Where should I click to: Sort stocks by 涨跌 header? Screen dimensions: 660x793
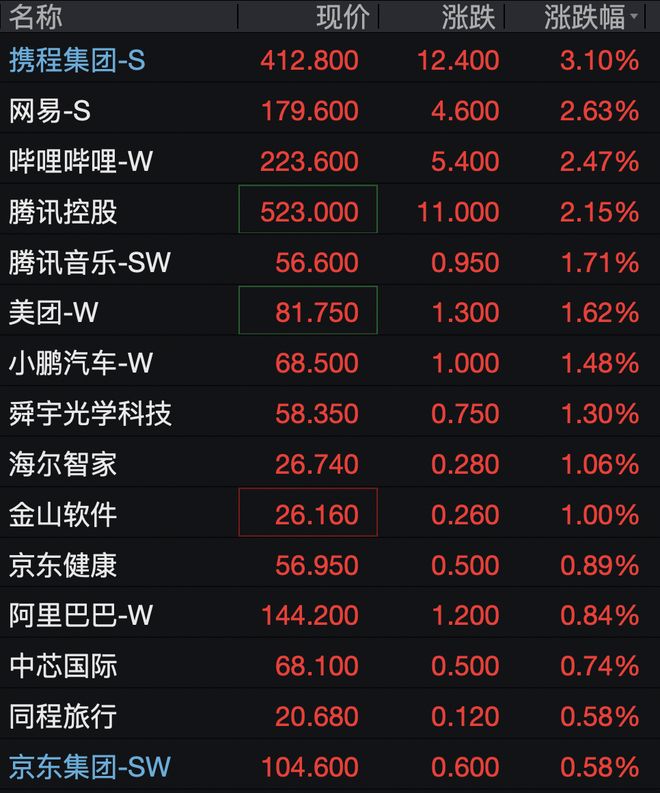tap(469, 16)
